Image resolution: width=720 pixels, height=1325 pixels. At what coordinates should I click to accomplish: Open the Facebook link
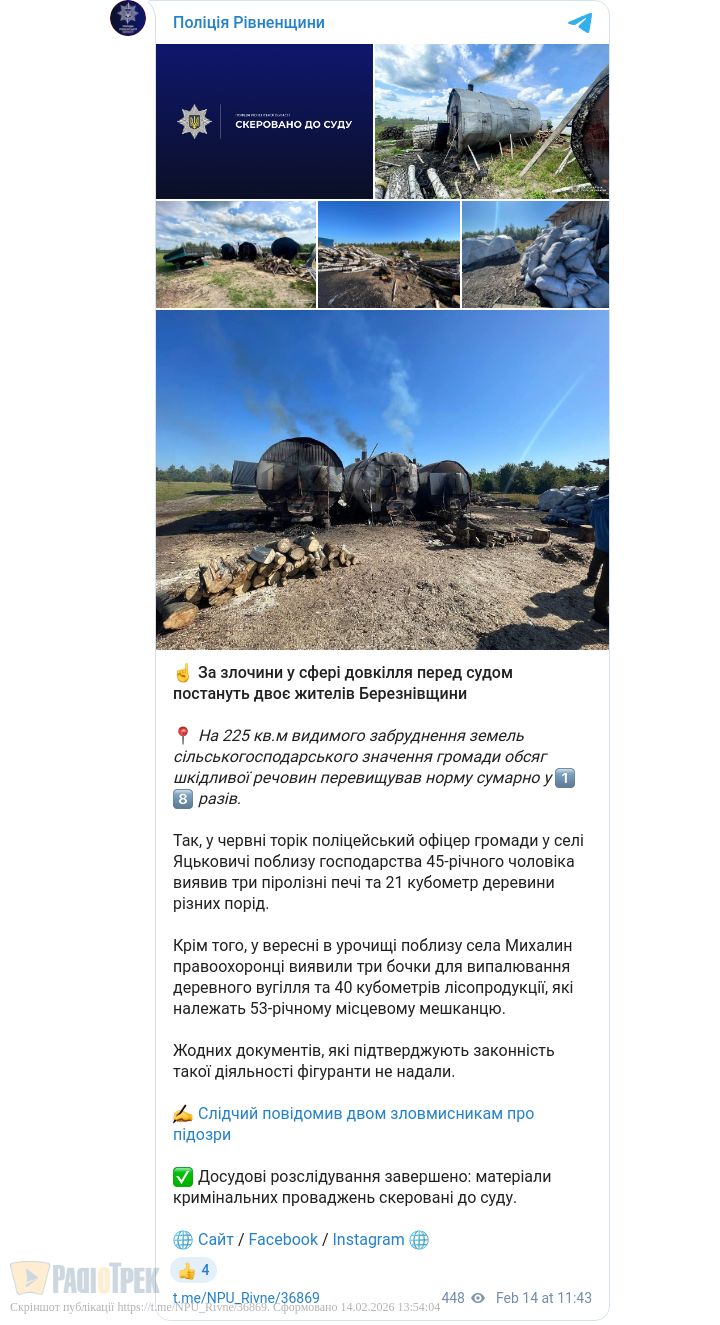[x=283, y=1239]
